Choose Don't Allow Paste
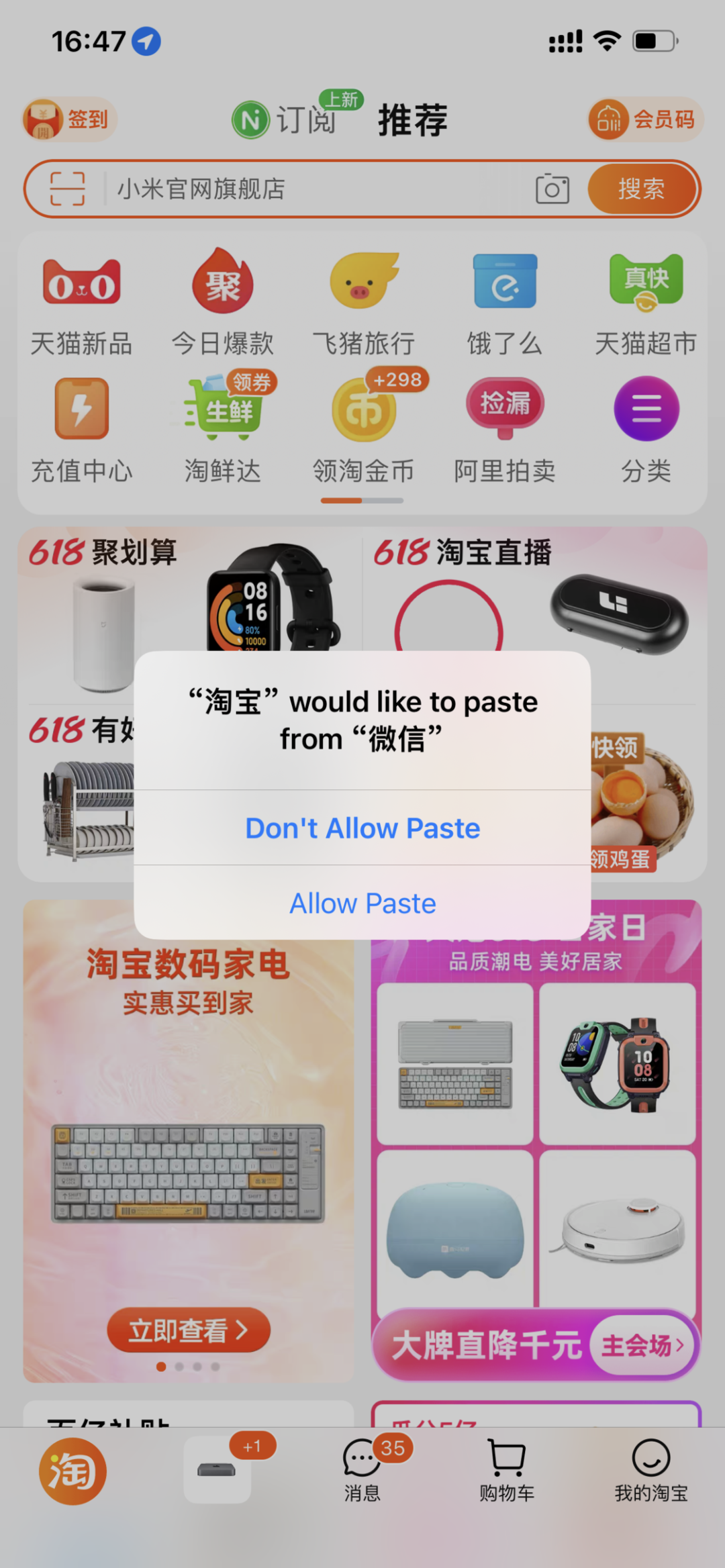 point(362,828)
